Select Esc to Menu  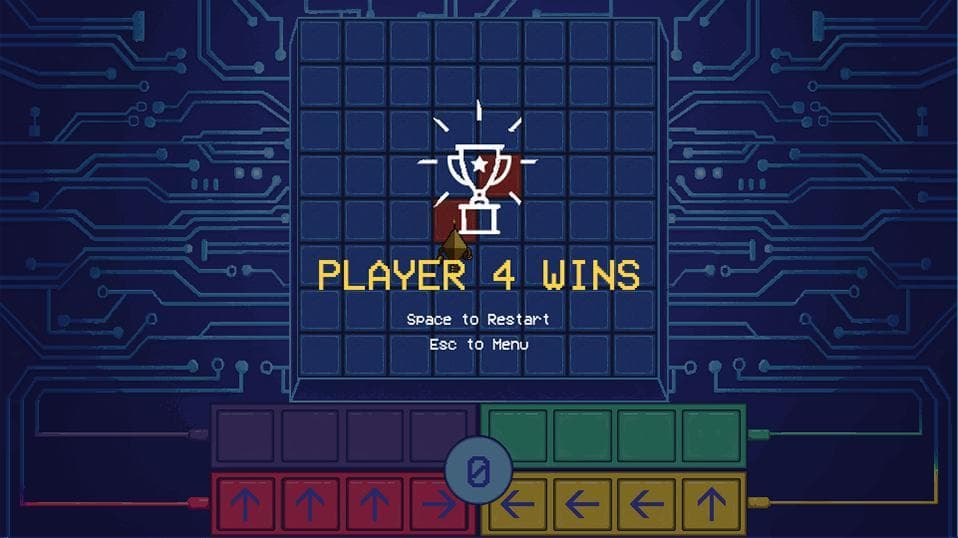pos(479,344)
